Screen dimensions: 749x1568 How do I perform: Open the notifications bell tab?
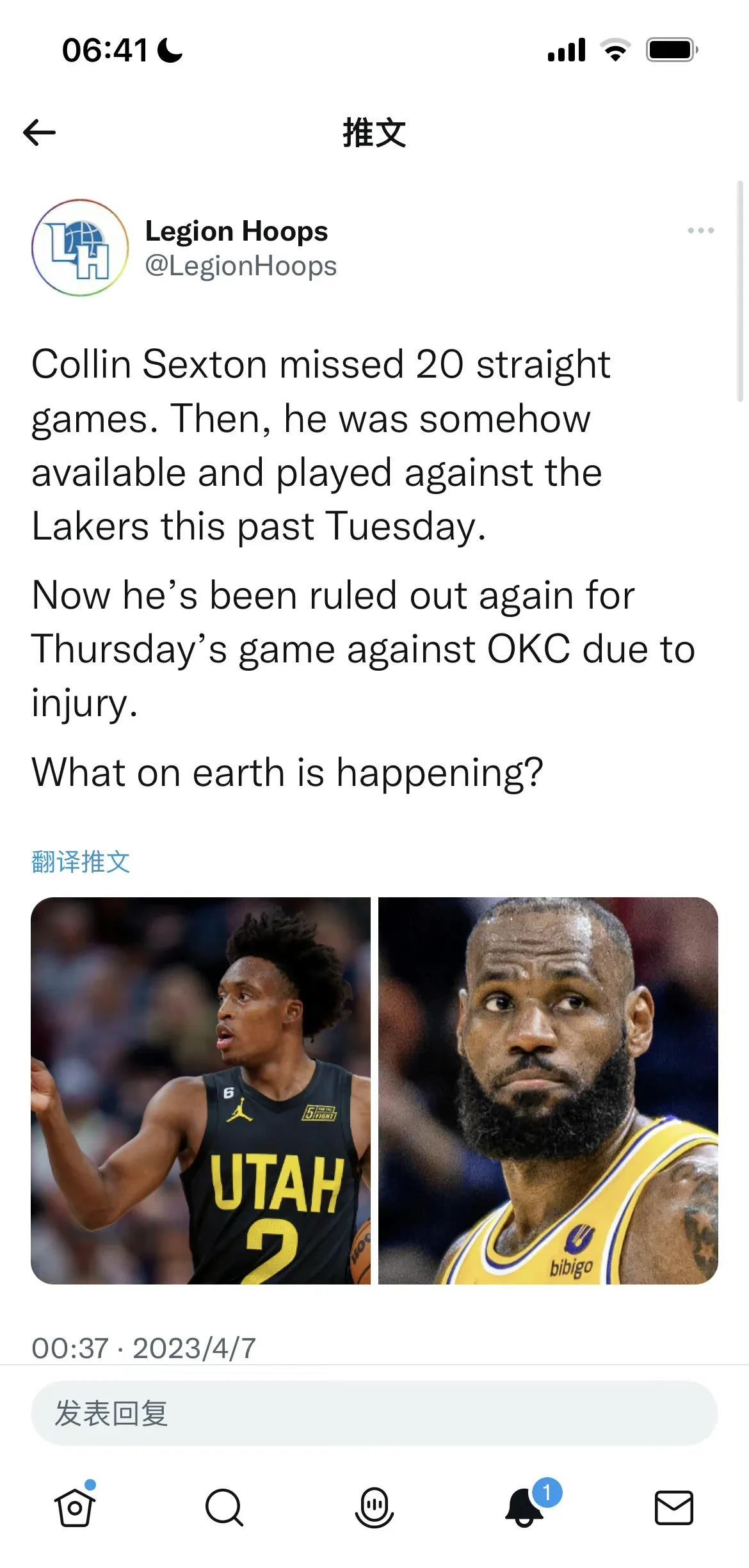[525, 1508]
